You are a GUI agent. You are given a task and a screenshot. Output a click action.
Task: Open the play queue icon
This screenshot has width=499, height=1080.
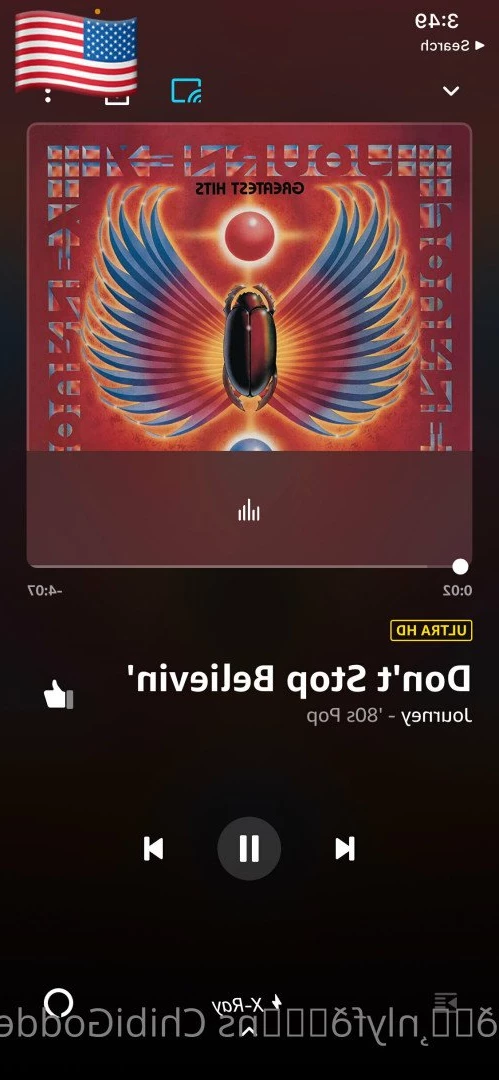coord(446,1002)
